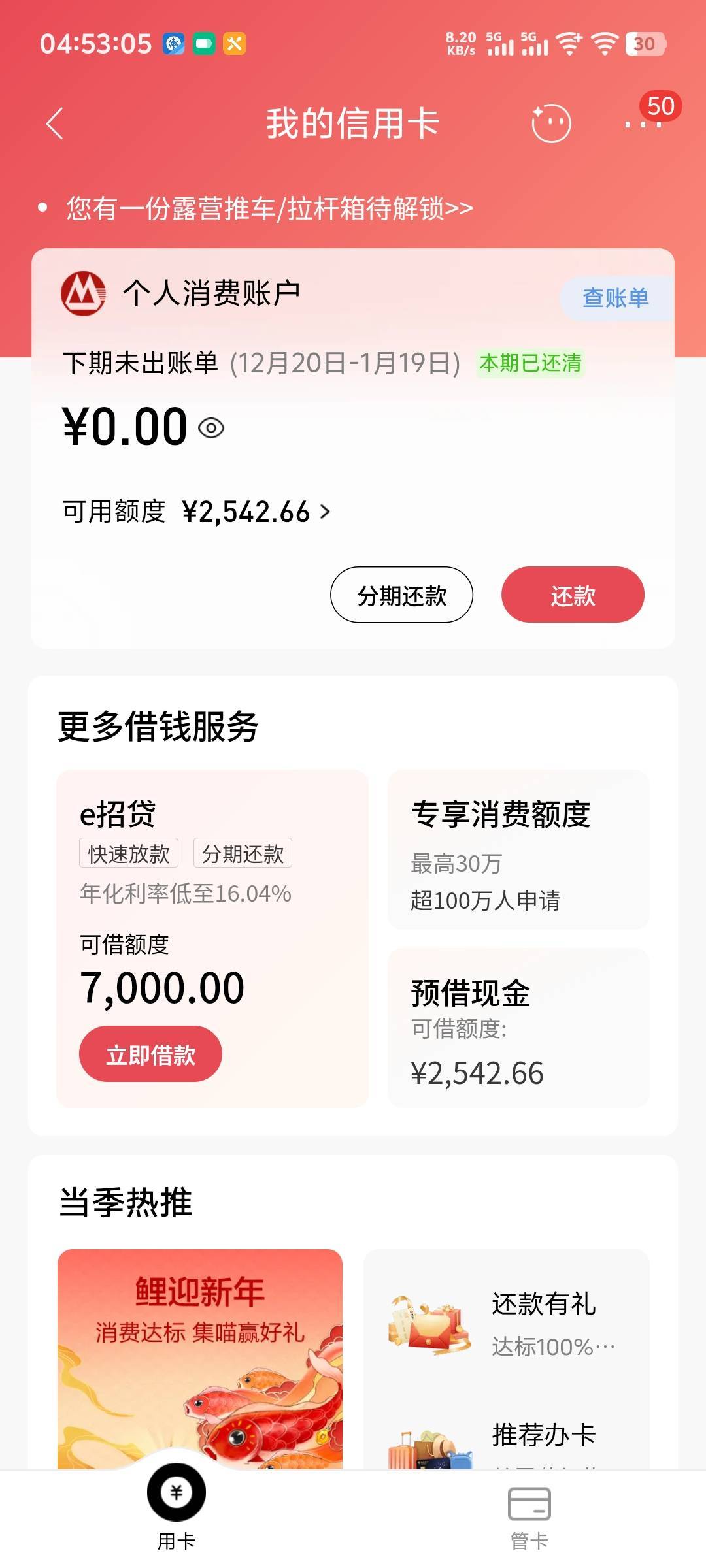Tap 查账单 to view the bill

click(615, 298)
